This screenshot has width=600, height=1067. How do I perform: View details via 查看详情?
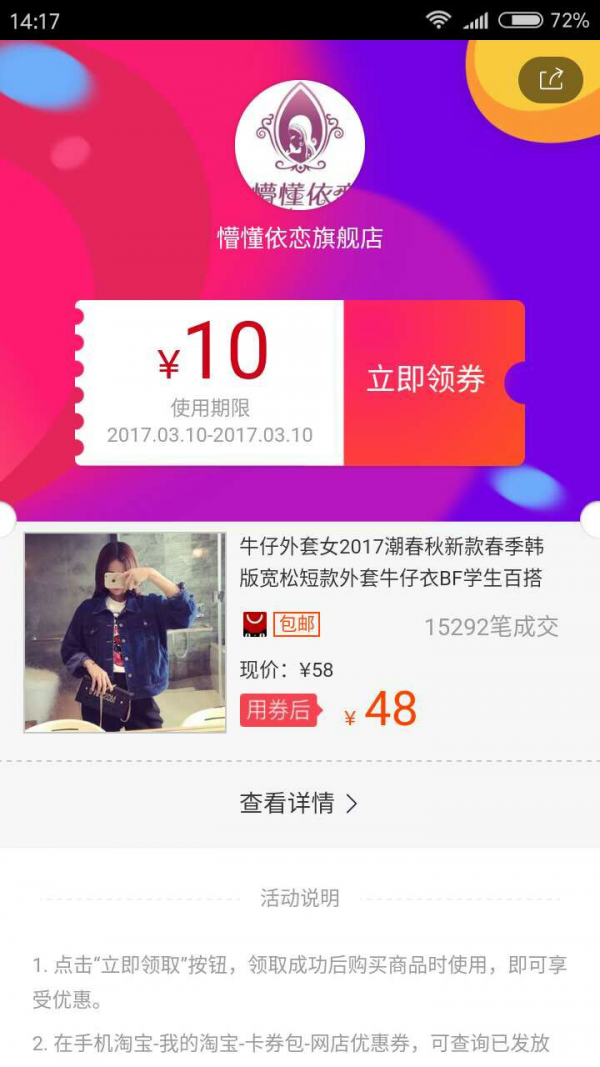click(x=298, y=803)
